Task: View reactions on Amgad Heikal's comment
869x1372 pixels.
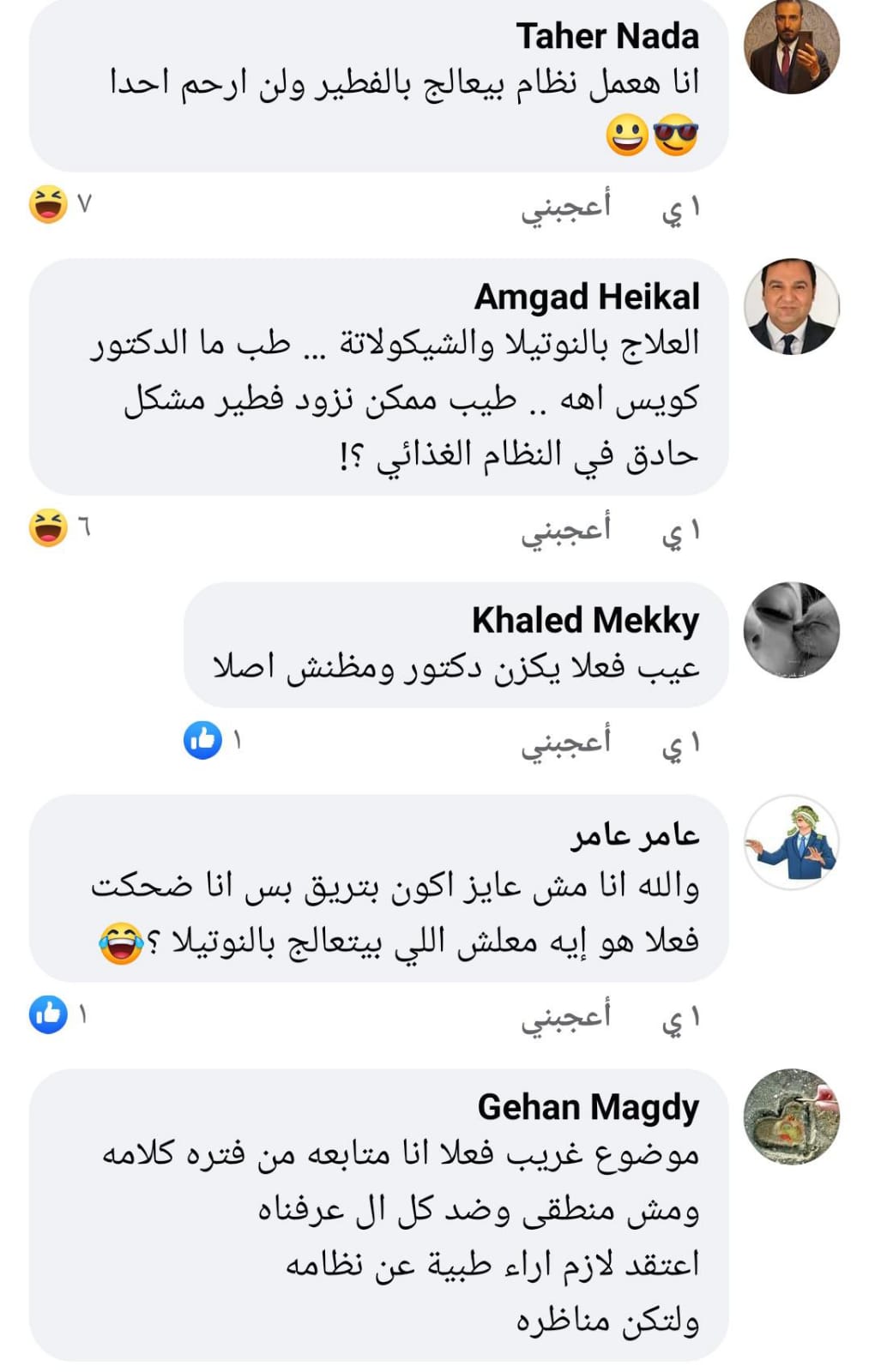Action: click(58, 527)
